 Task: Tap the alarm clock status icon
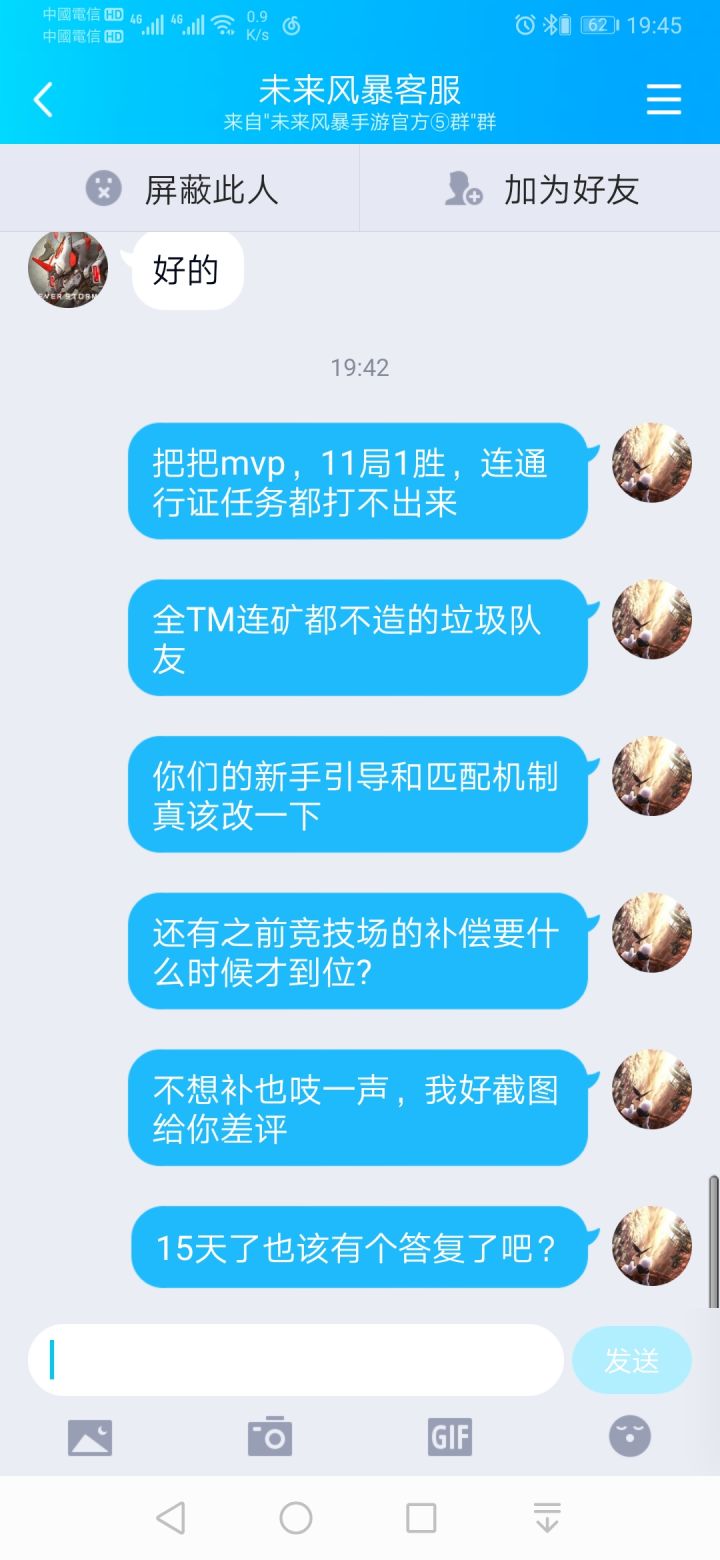[525, 25]
